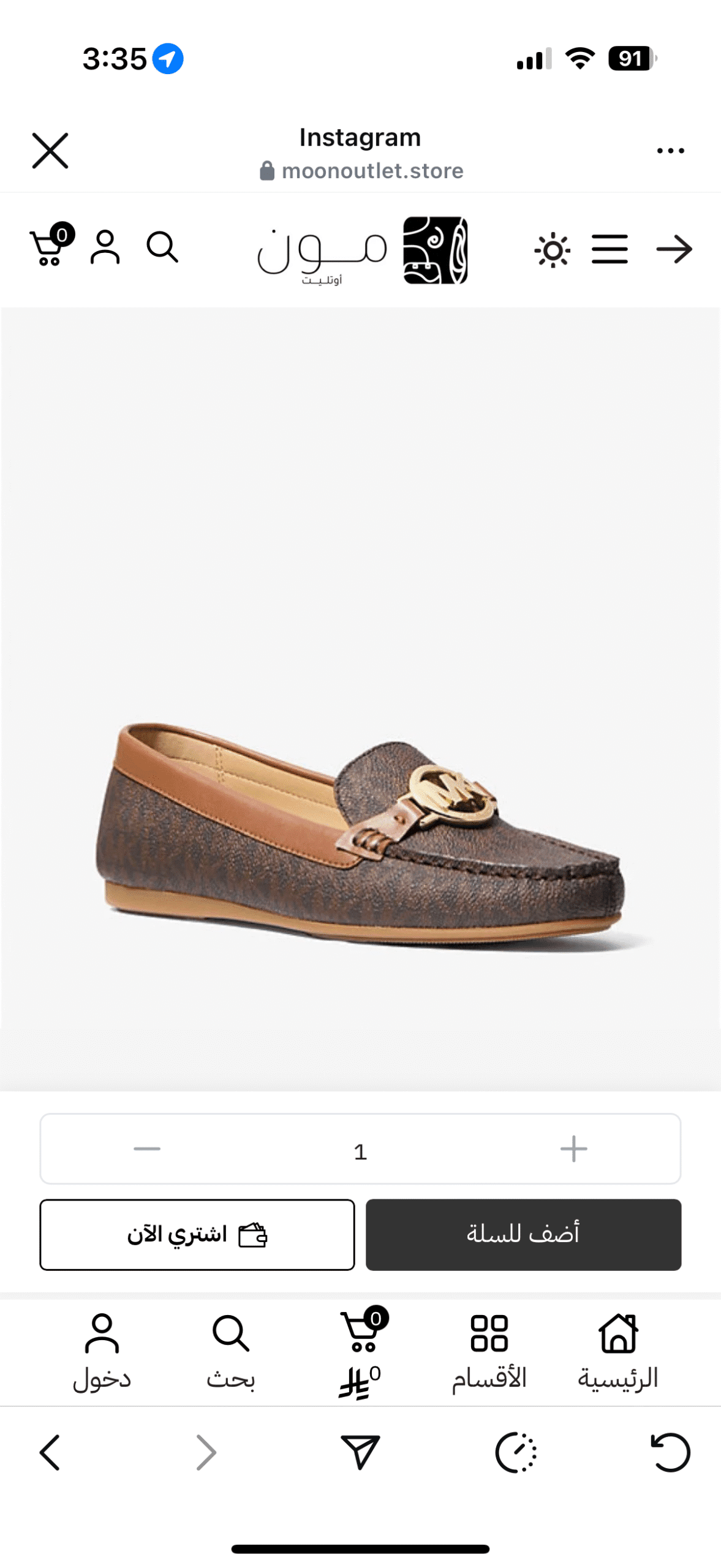Increase quantity with the plus button
This screenshot has width=721, height=1568.
tap(573, 1148)
